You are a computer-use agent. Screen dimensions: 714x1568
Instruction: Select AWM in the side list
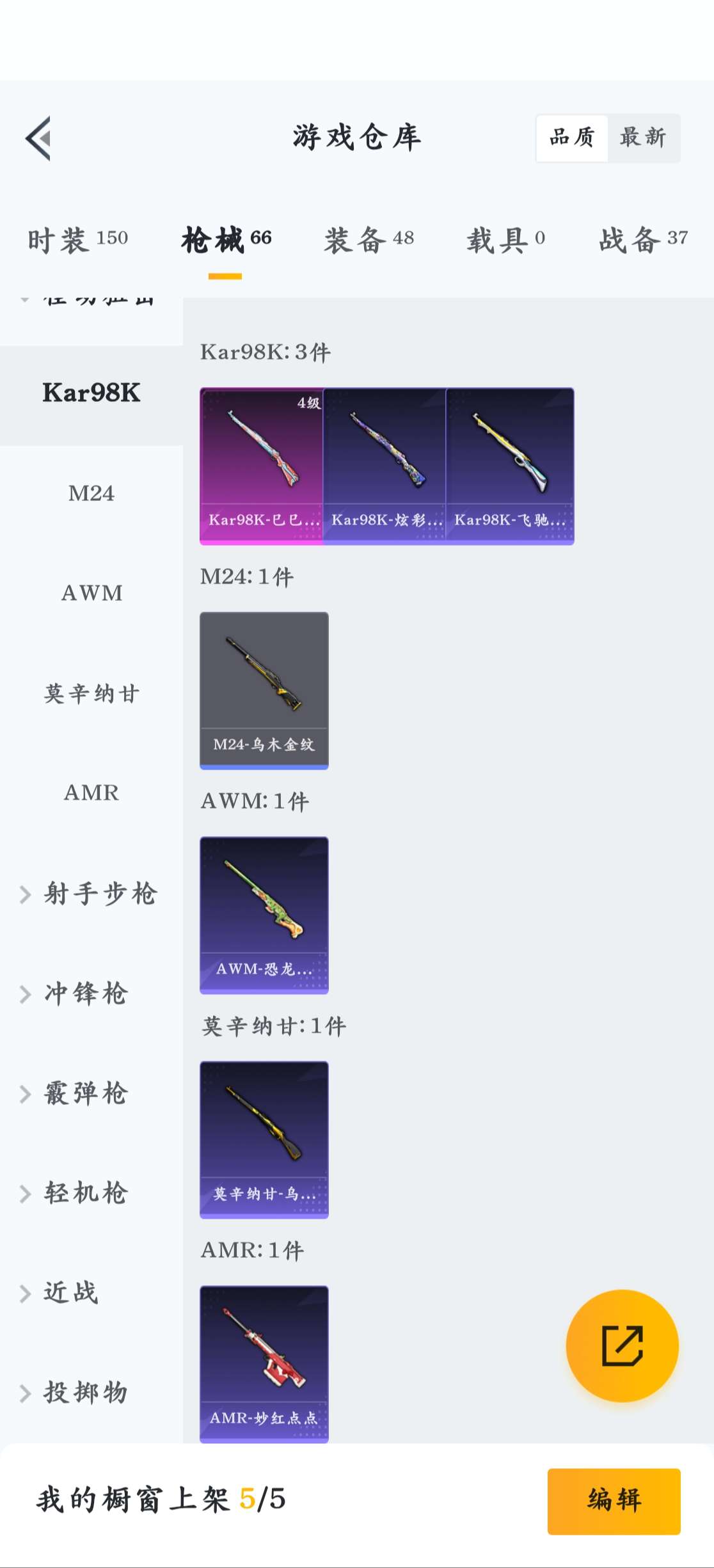coord(91,593)
